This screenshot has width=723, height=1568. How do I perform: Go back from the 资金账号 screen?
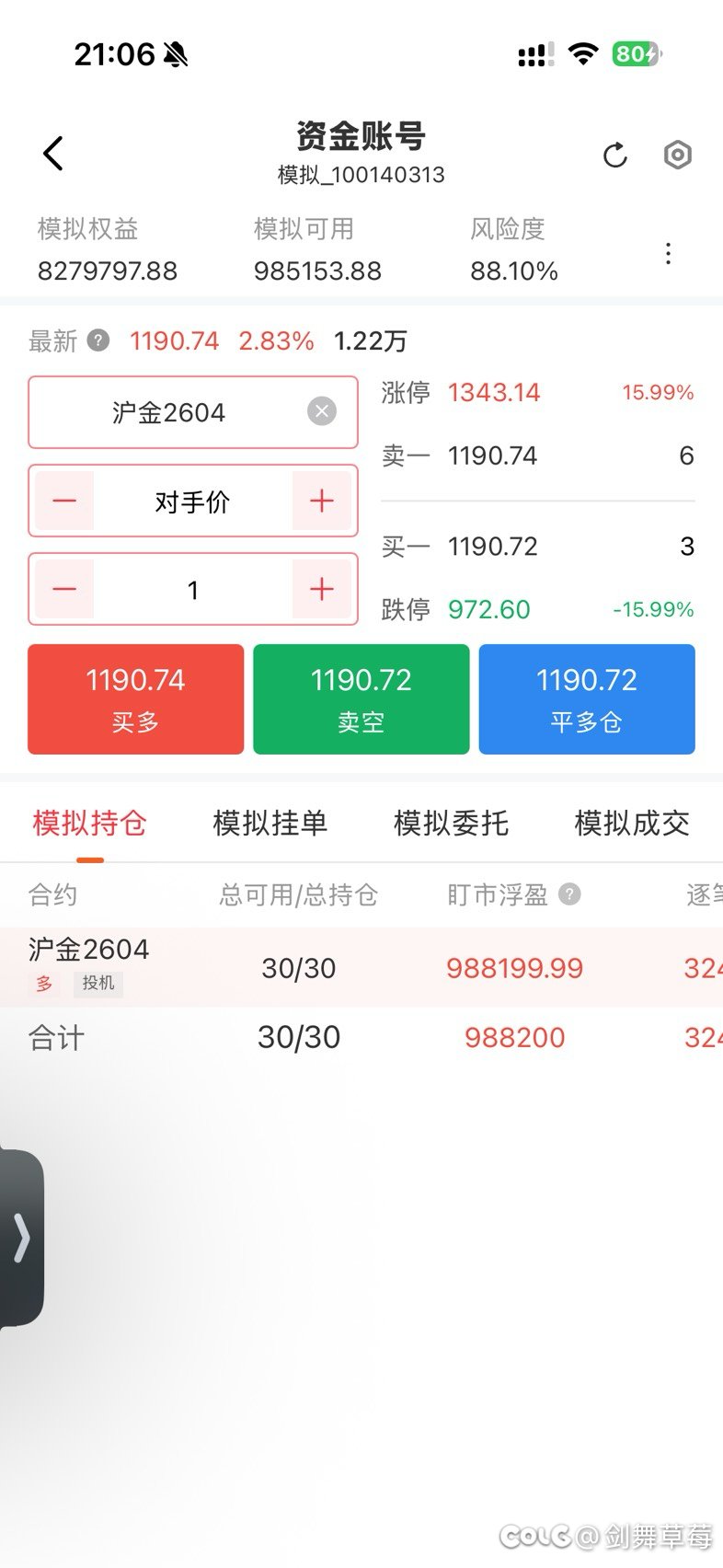click(x=53, y=154)
